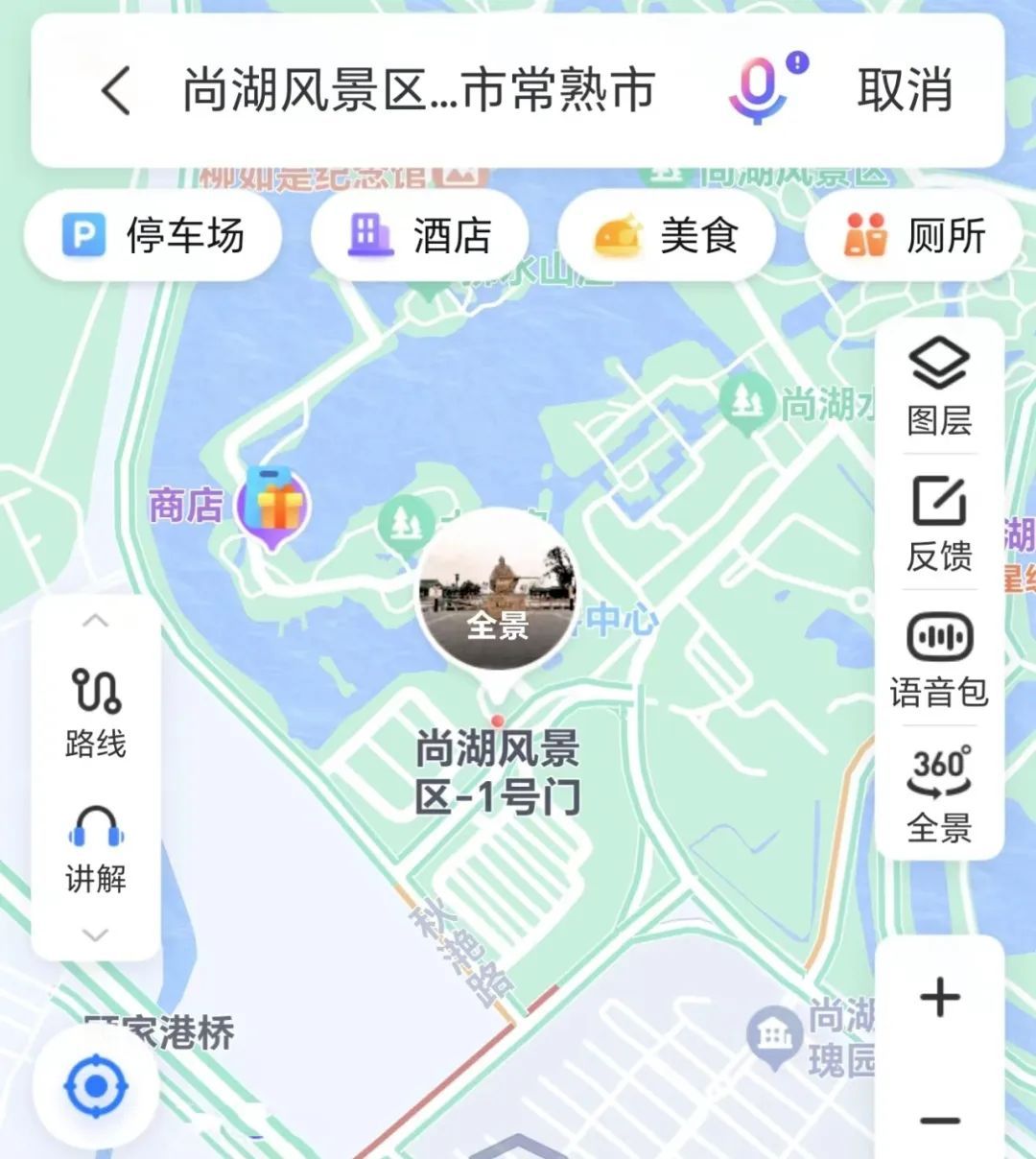Show 美食 food places nearby
The height and width of the screenshot is (1159, 1036).
coord(667,236)
